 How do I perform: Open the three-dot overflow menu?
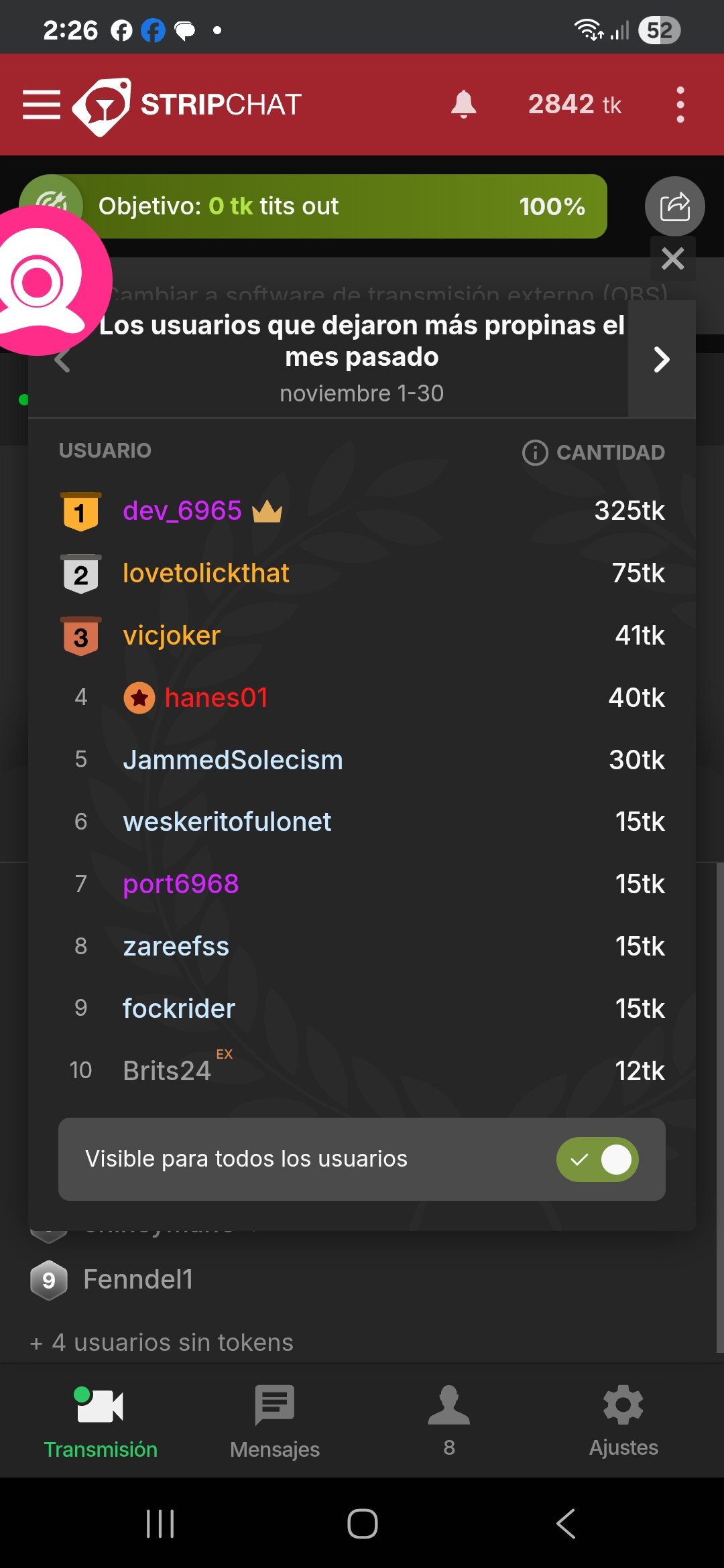(x=680, y=105)
